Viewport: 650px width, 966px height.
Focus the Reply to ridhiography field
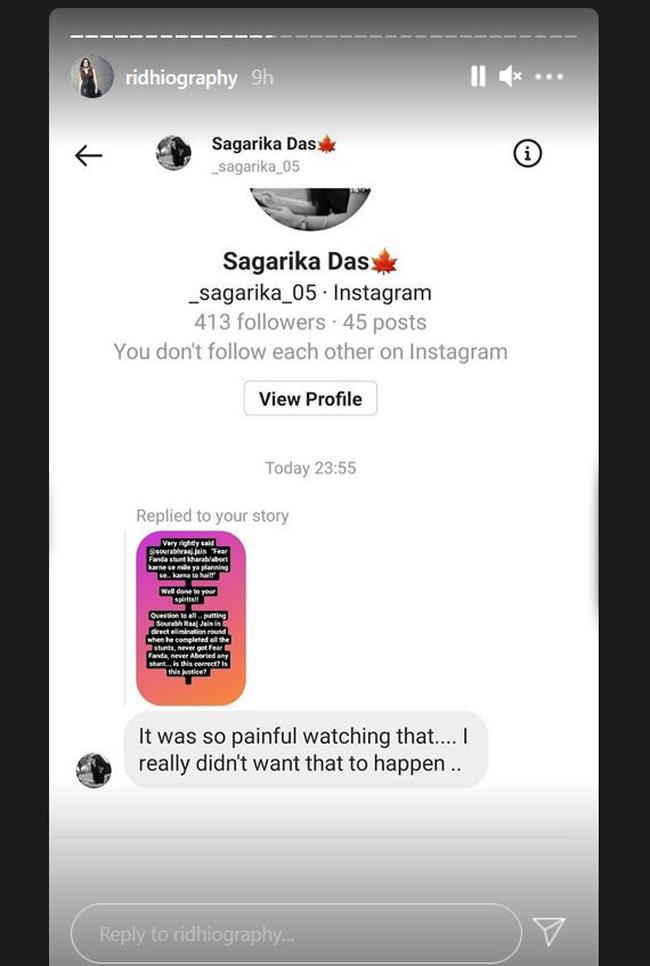point(296,934)
